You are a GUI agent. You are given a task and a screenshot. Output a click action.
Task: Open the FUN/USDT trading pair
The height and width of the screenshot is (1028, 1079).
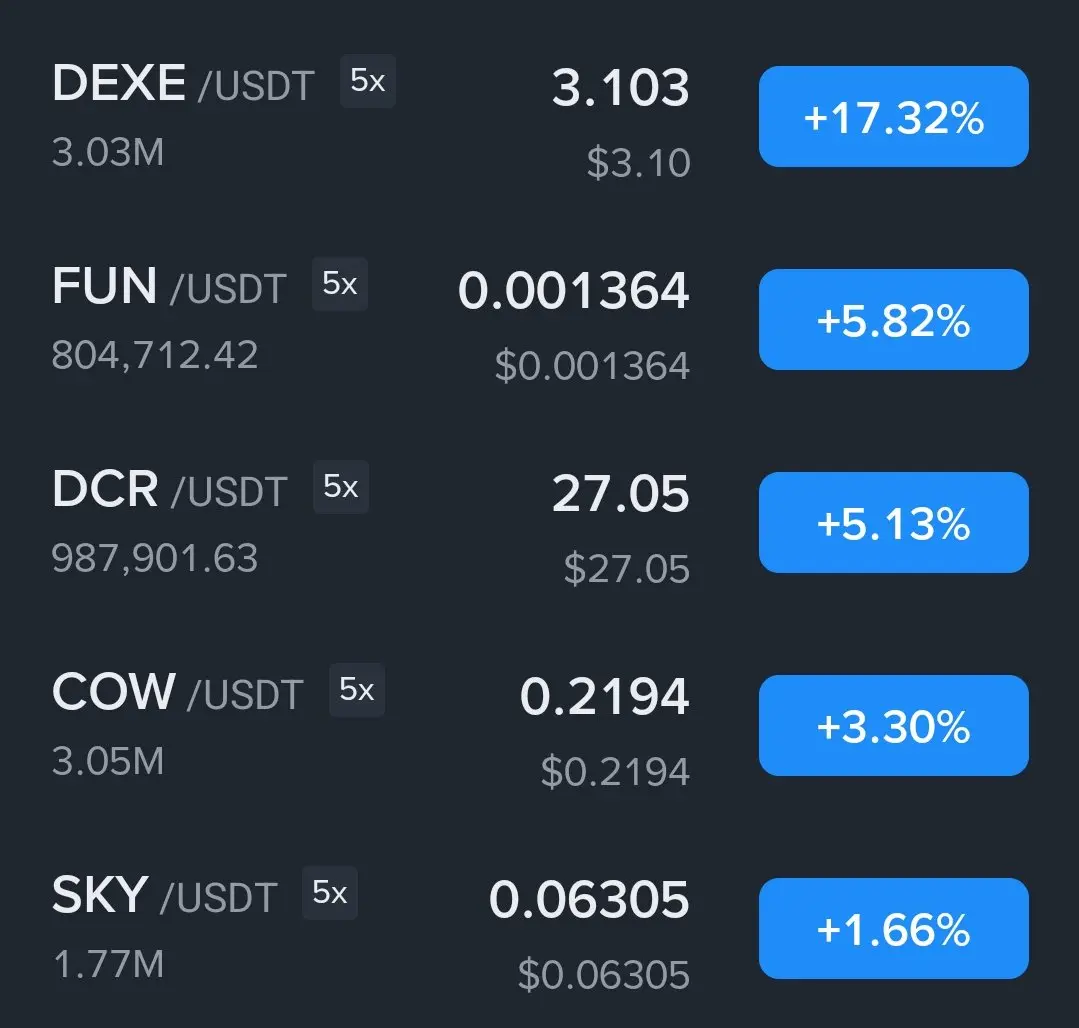[x=168, y=287]
